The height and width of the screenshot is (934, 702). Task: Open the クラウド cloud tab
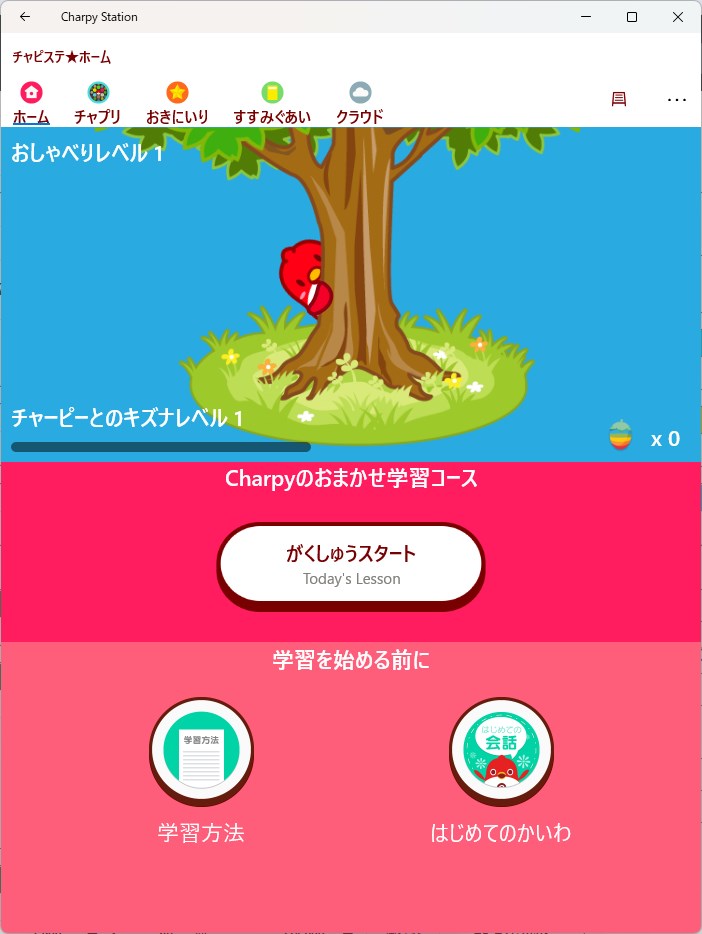(360, 103)
